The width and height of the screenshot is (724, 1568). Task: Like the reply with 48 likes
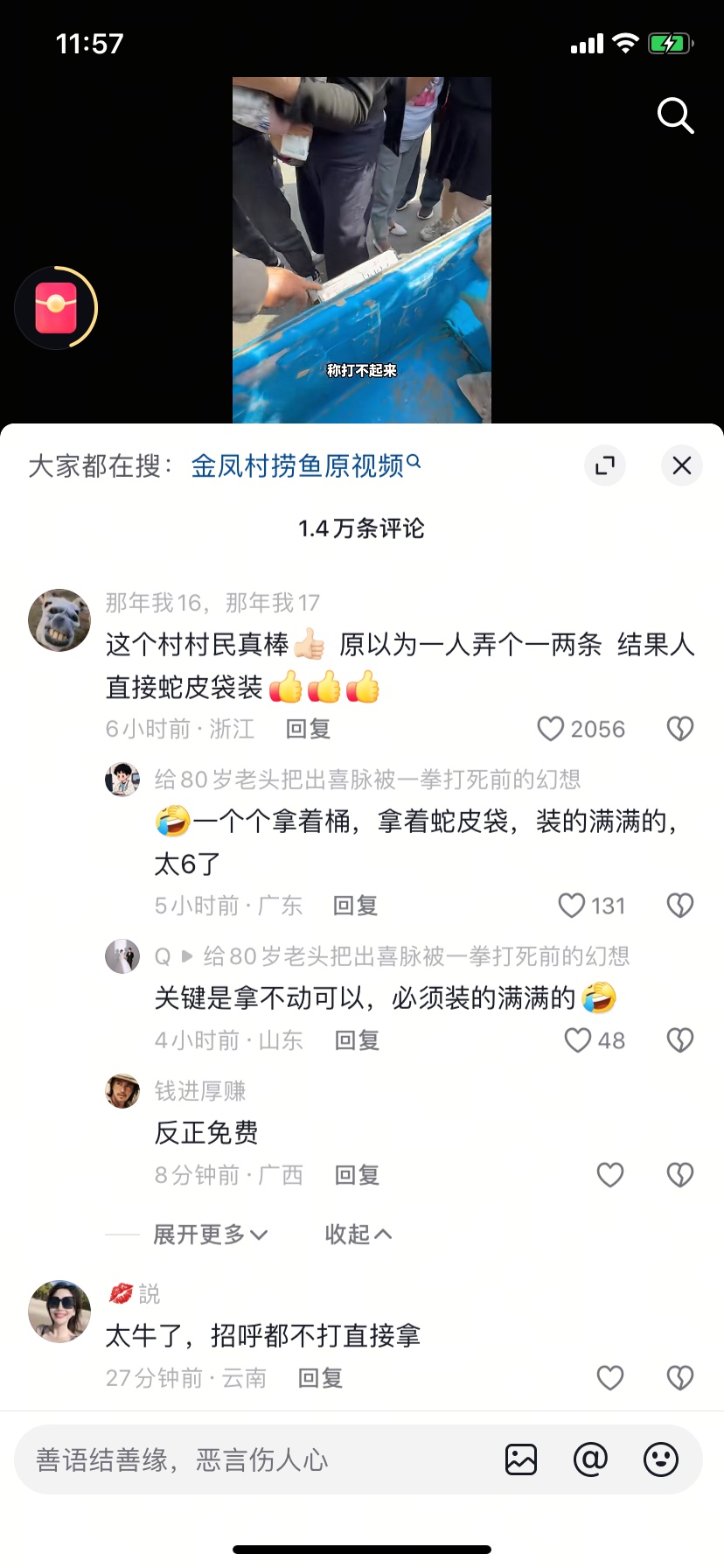click(578, 1040)
